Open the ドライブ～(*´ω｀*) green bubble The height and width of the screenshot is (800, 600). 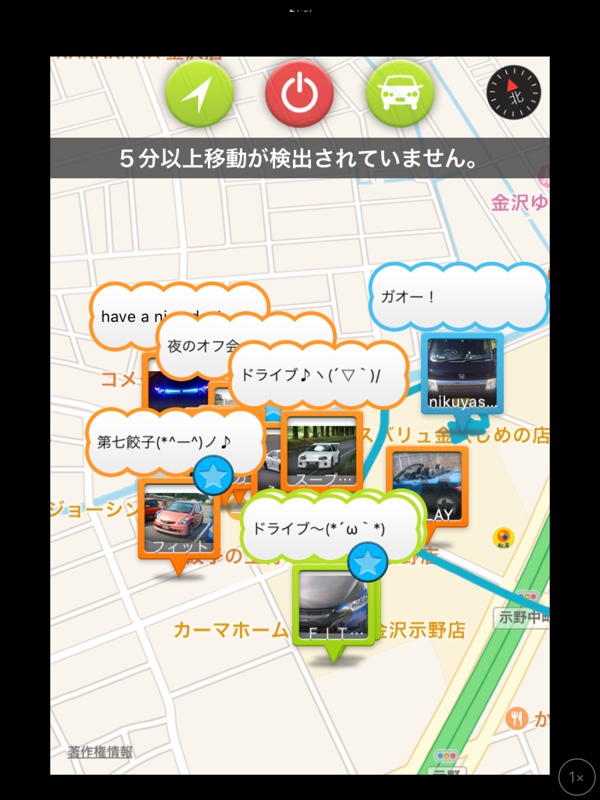coord(318,528)
